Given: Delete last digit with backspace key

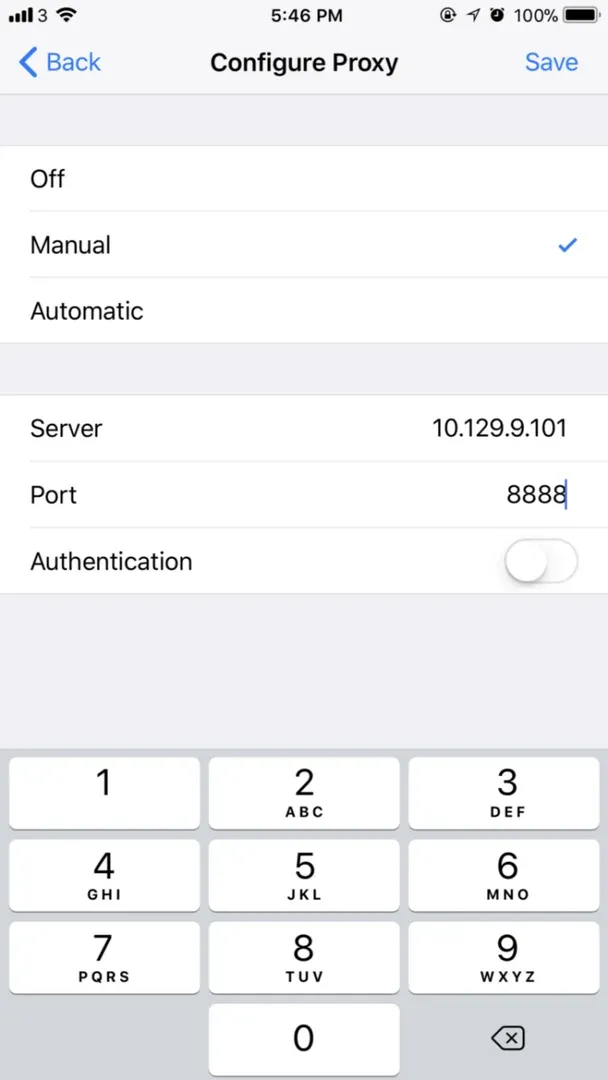Looking at the screenshot, I should [508, 1039].
